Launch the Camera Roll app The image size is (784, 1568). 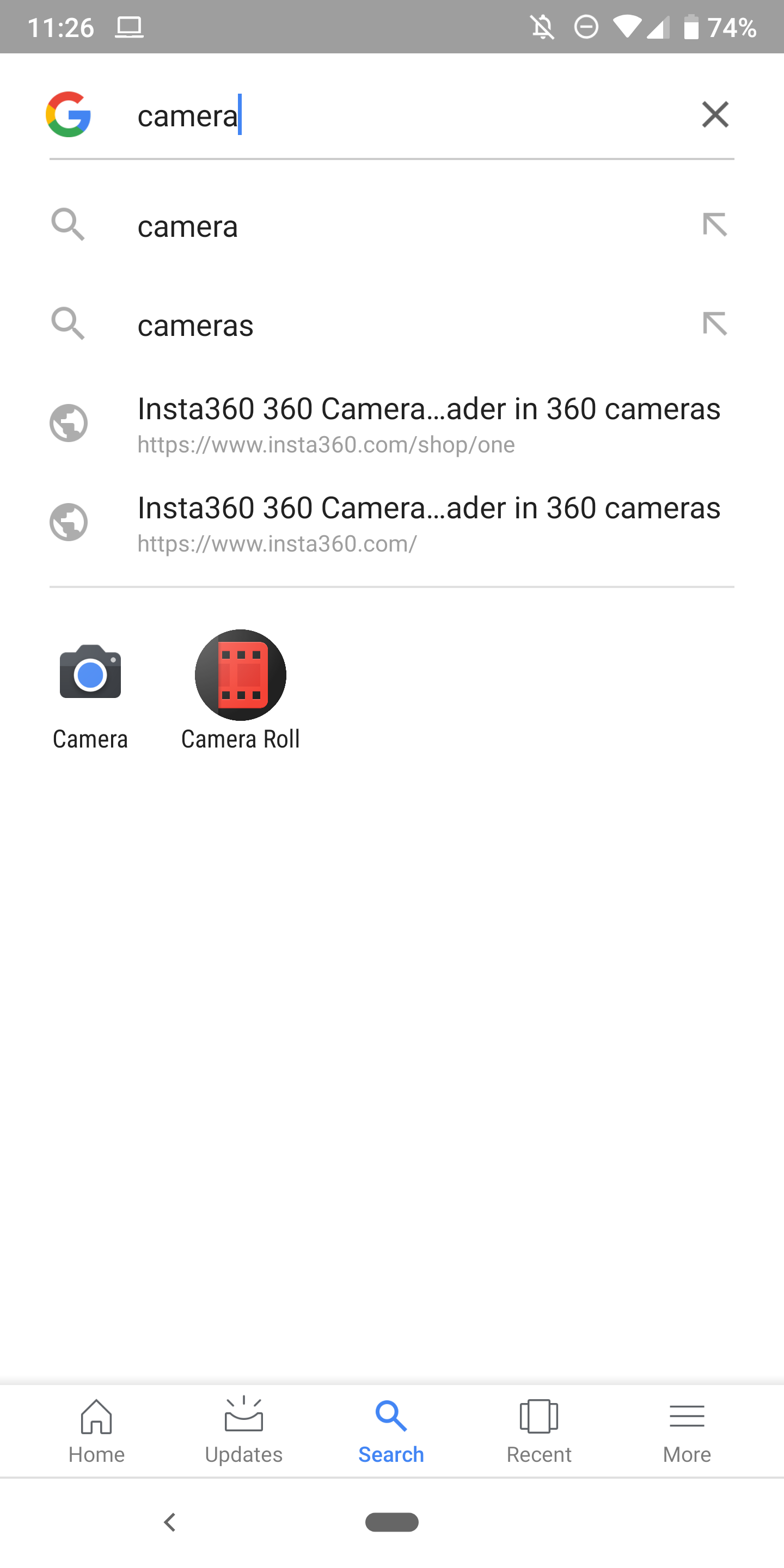(241, 690)
